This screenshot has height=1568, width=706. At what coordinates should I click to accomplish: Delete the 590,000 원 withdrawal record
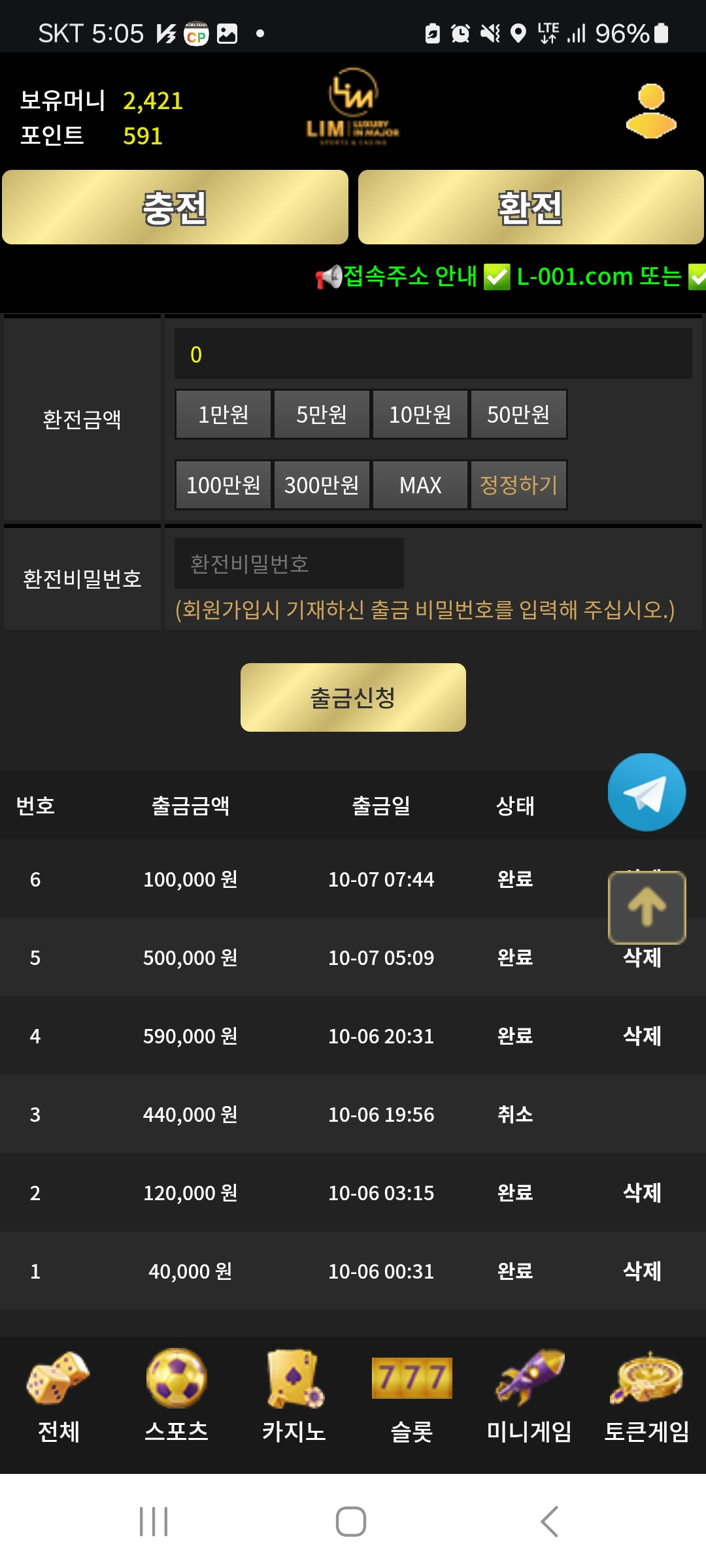coord(642,1036)
